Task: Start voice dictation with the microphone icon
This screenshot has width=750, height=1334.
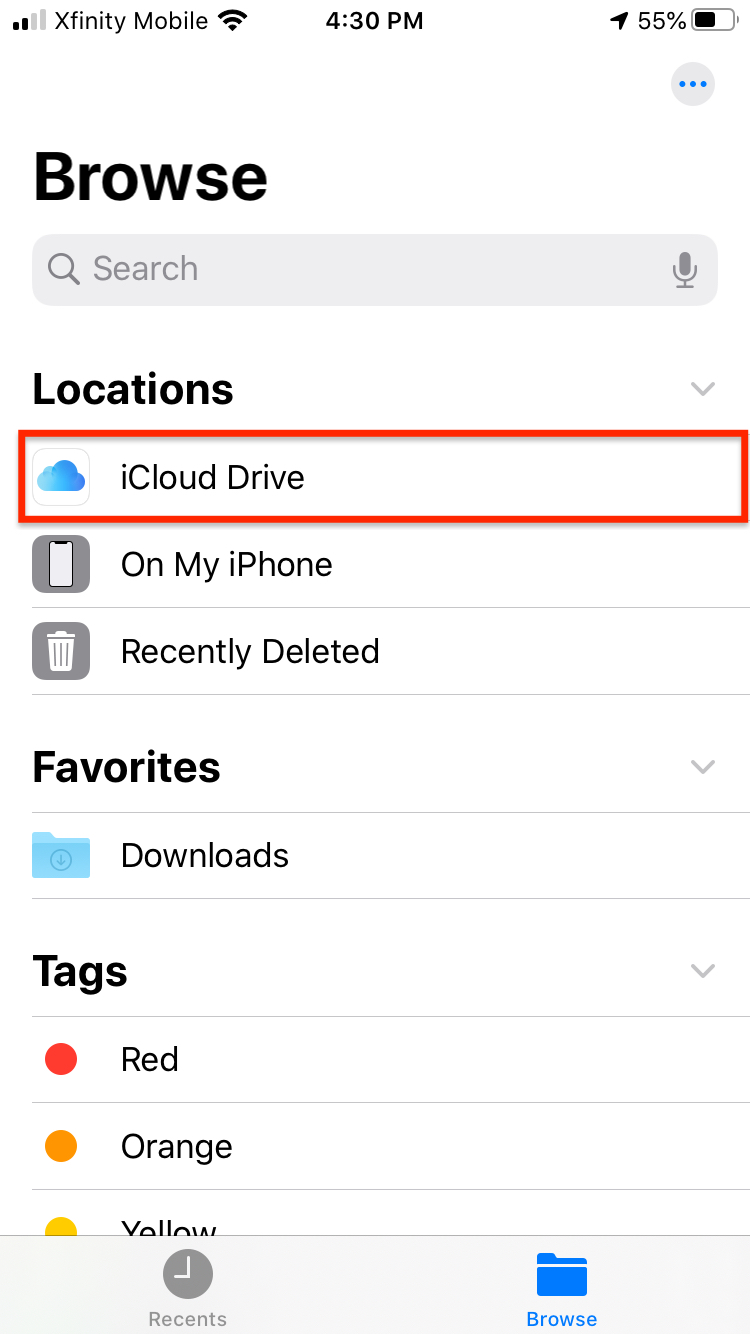Action: click(685, 270)
